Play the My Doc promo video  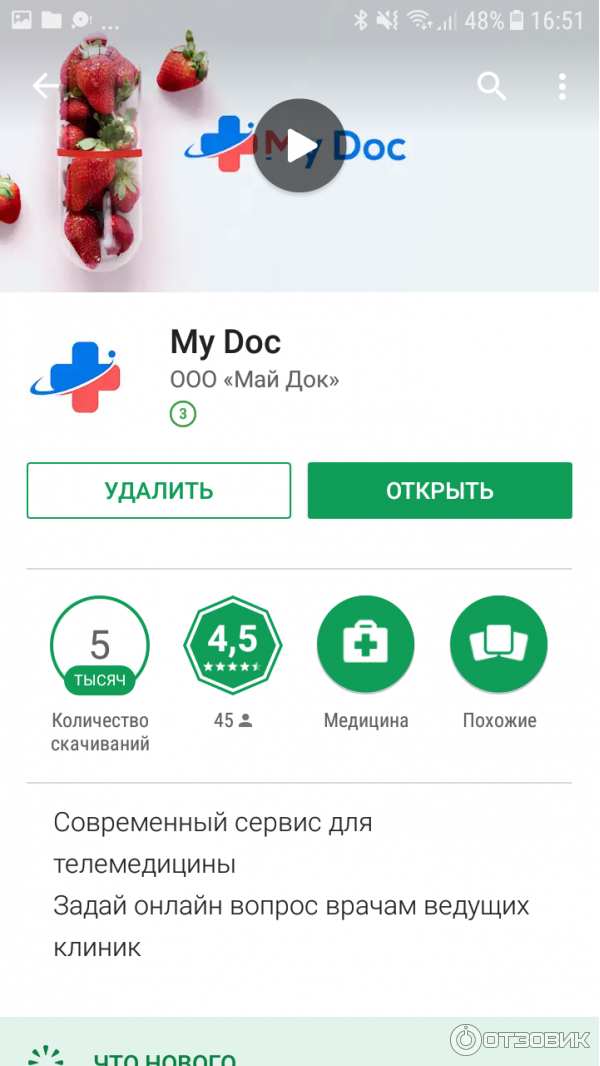[x=299, y=146]
